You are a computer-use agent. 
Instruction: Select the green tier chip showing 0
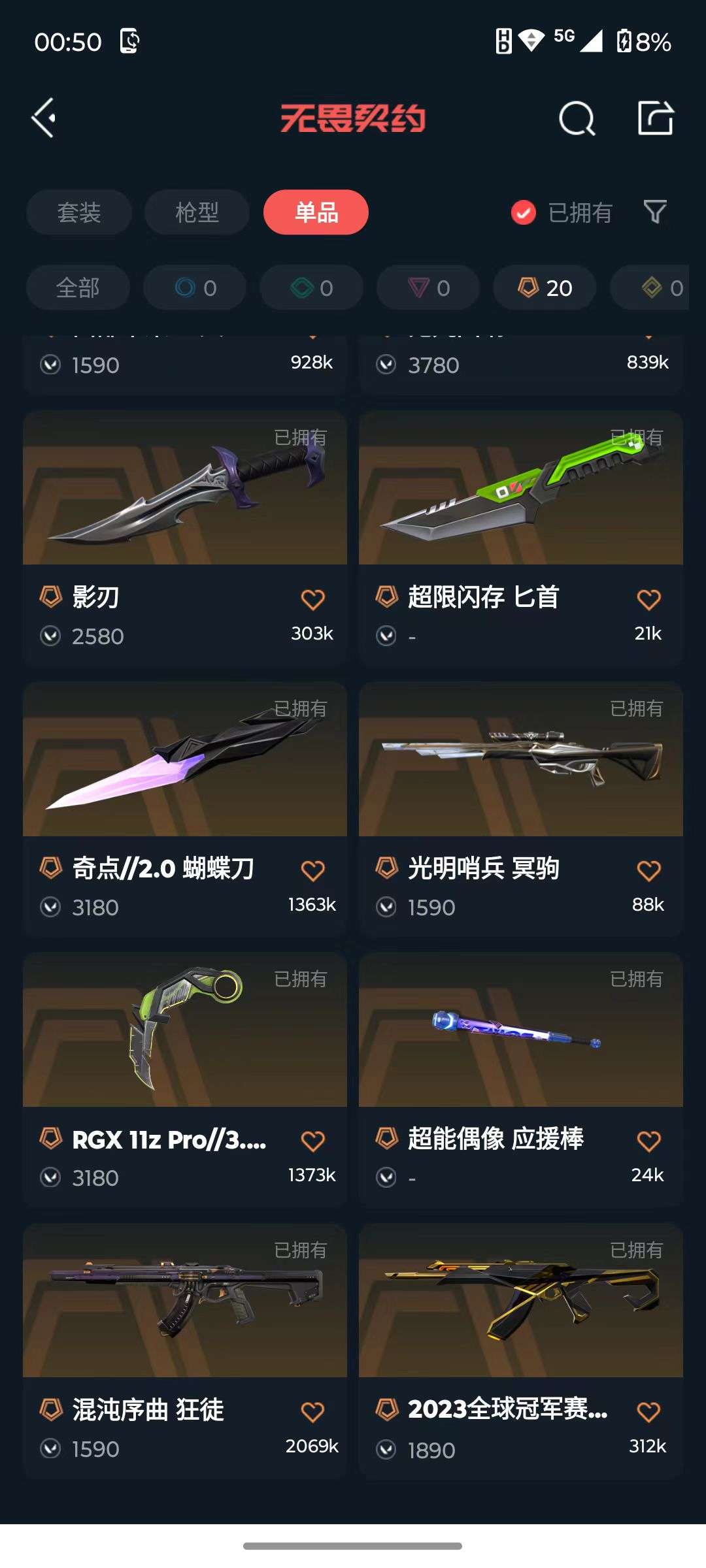tap(312, 287)
